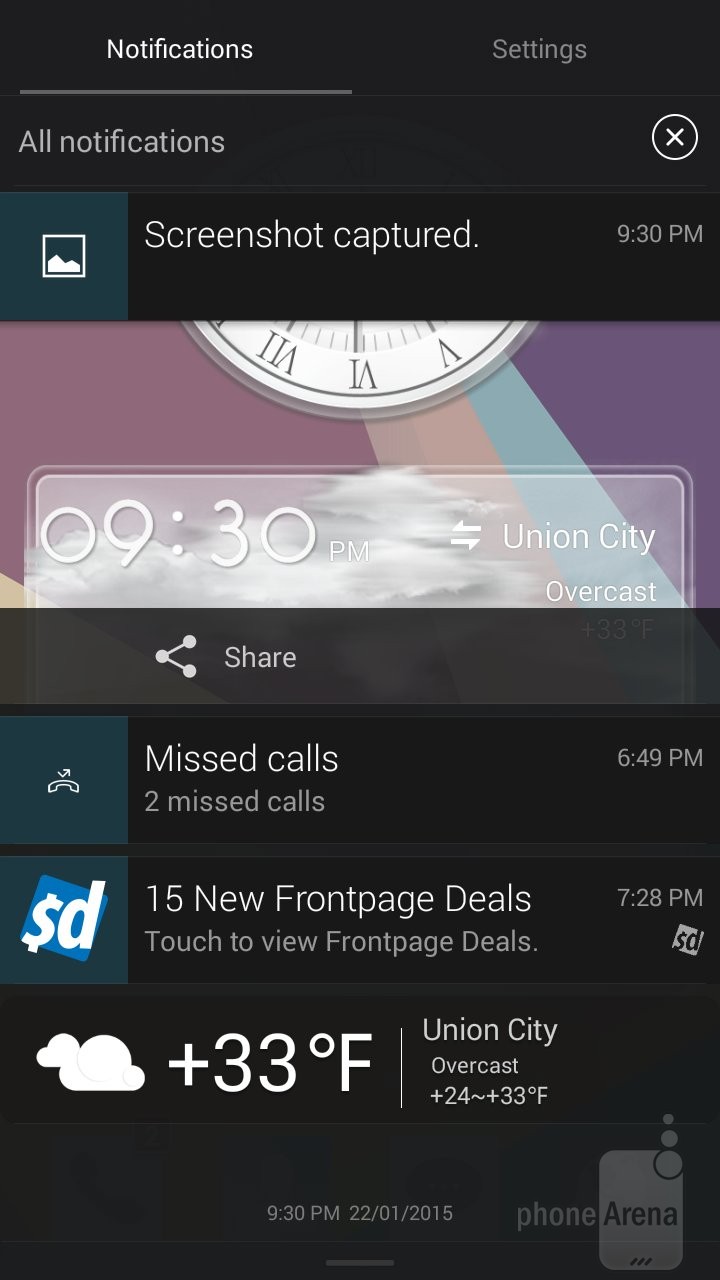
Task: Switch to the Settings tab
Action: 539,49
